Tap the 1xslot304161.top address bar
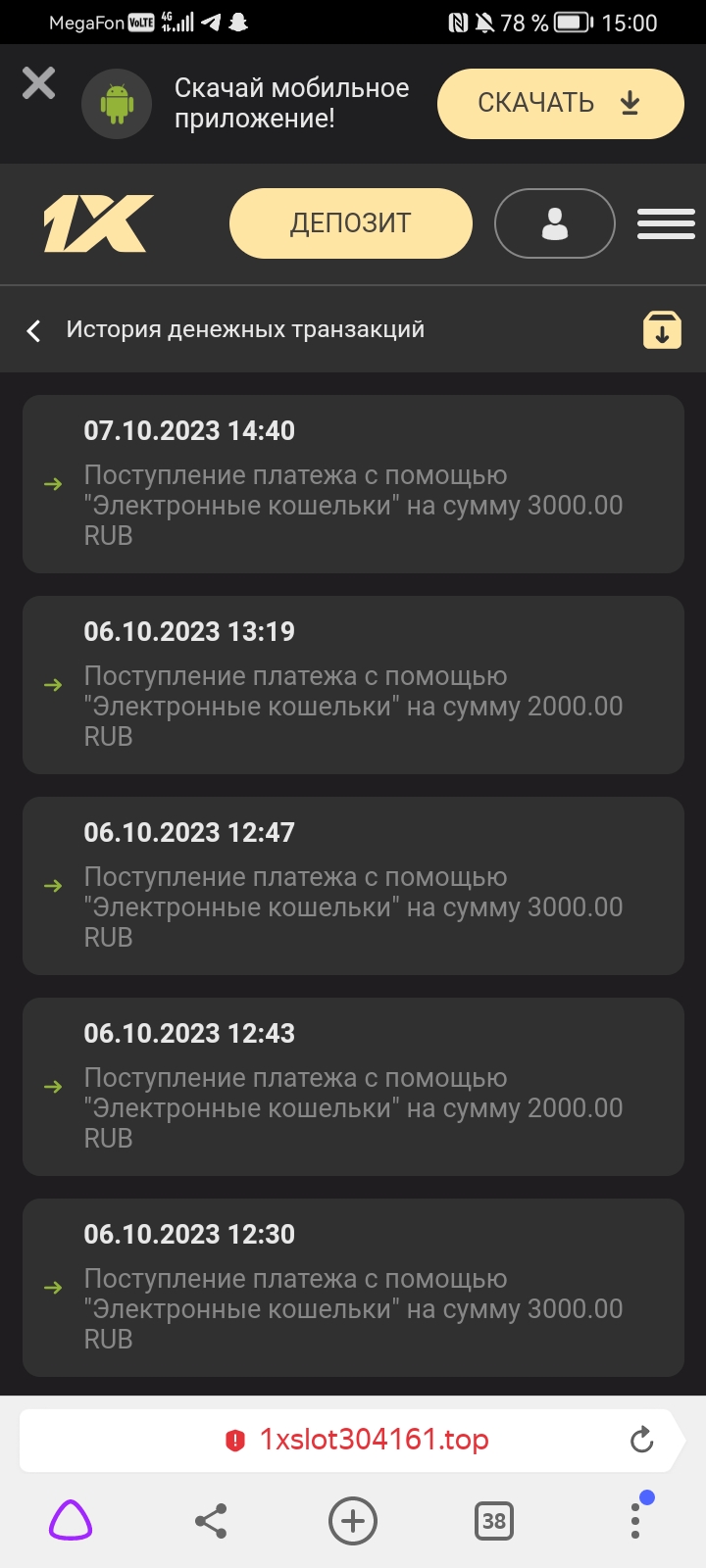Viewport: 706px width, 1568px height. pos(357,1440)
